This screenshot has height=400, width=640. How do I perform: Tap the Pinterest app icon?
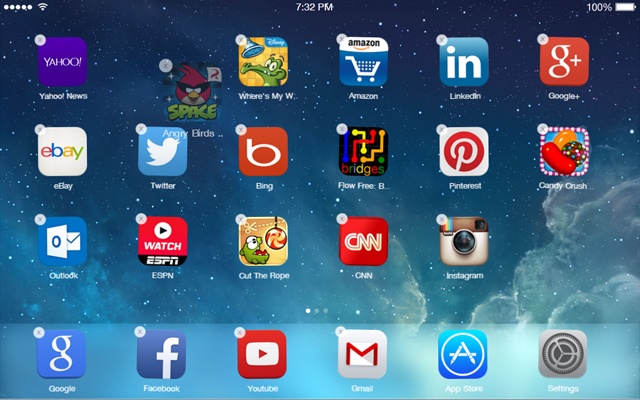pyautogui.click(x=464, y=152)
